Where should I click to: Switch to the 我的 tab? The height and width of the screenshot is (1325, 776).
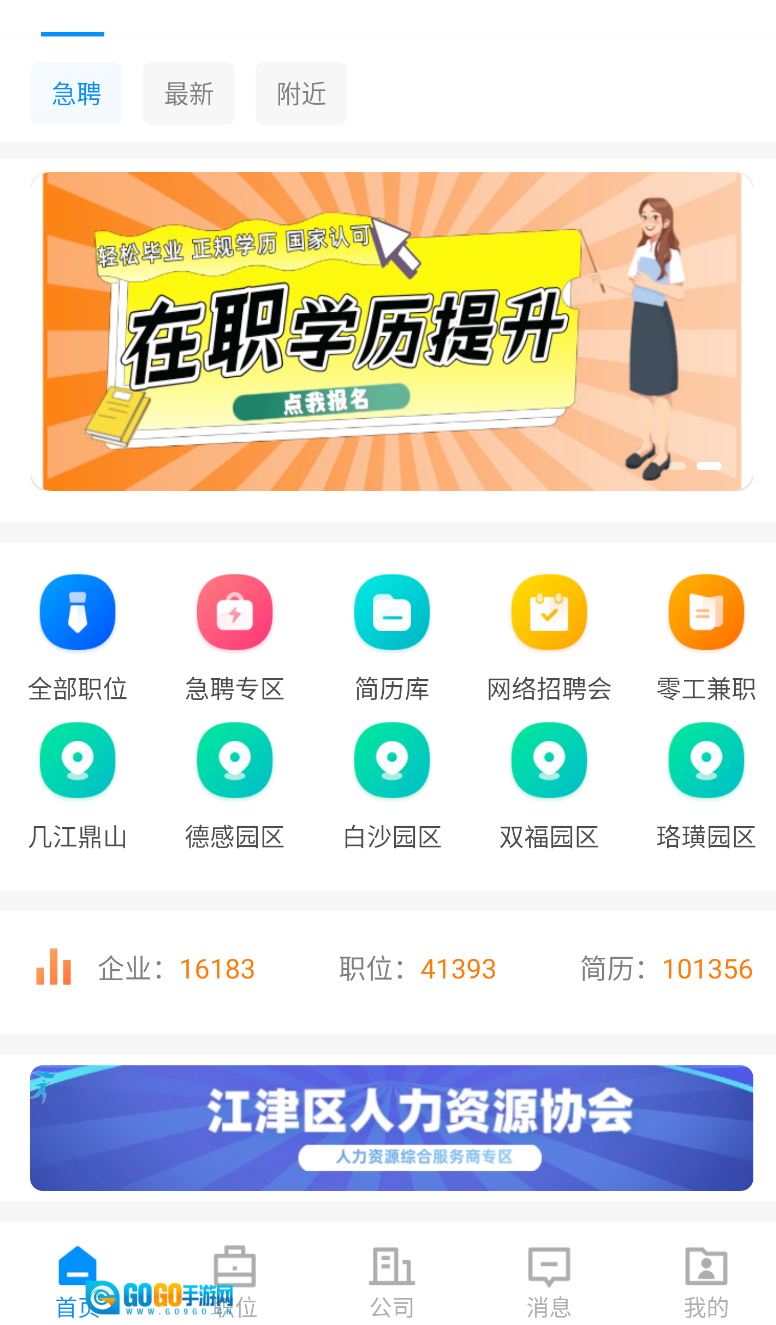(706, 1281)
